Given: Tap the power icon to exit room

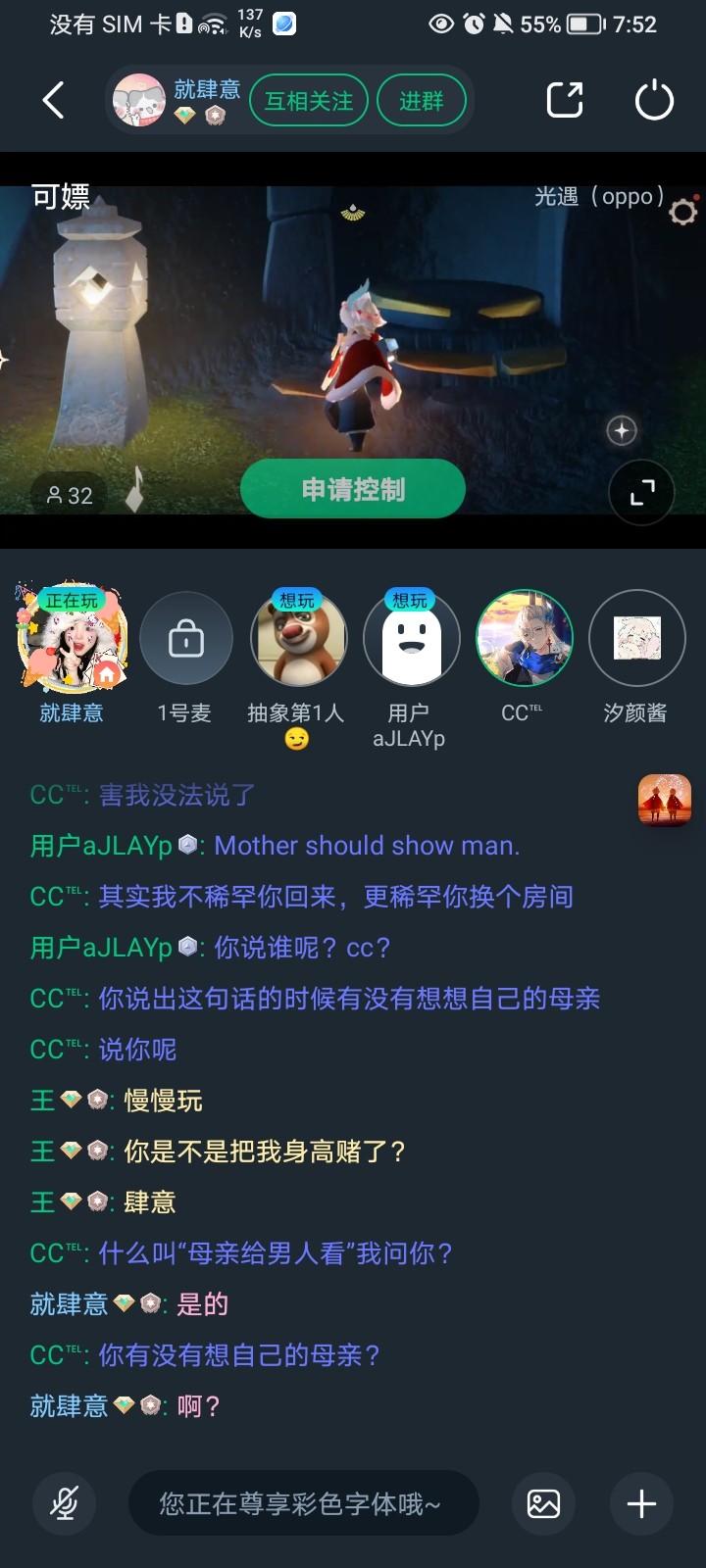Looking at the screenshot, I should tap(654, 100).
